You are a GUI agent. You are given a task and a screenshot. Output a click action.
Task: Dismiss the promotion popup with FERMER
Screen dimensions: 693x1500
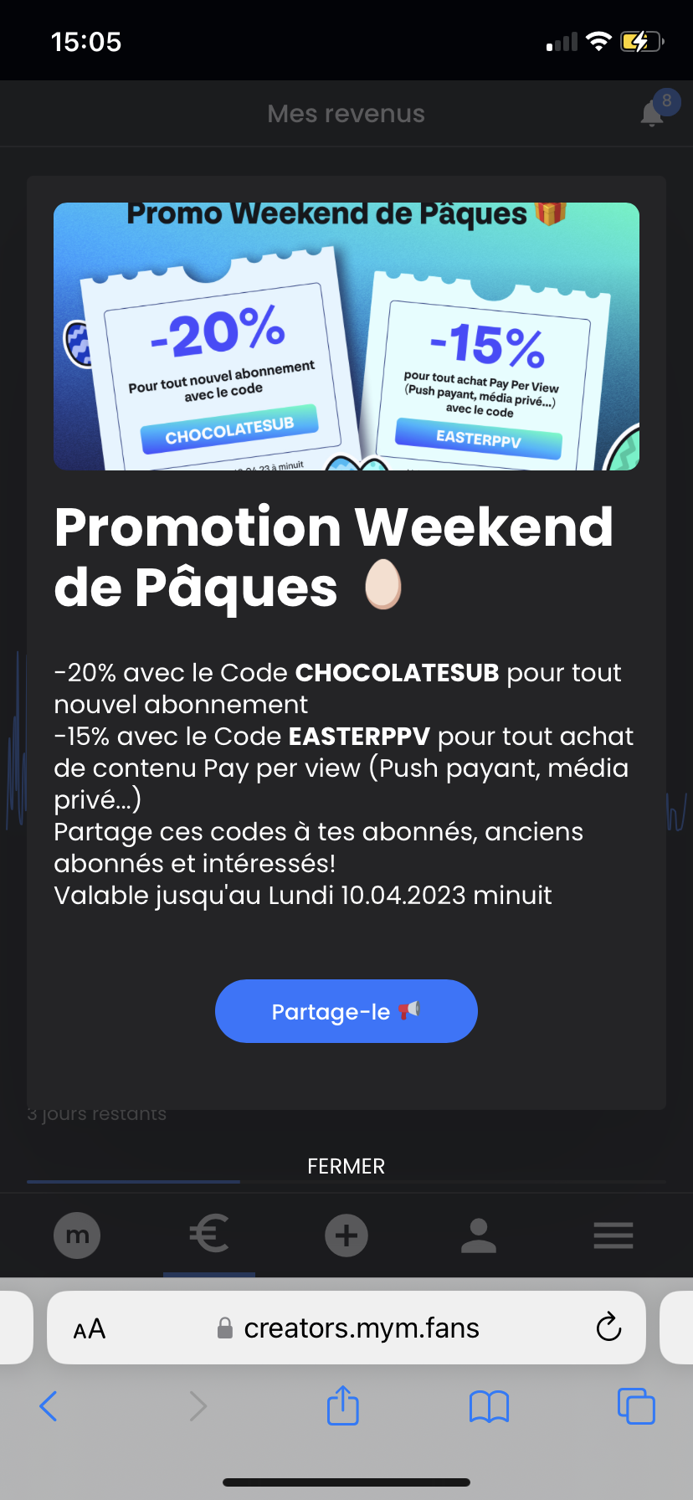tap(346, 1166)
